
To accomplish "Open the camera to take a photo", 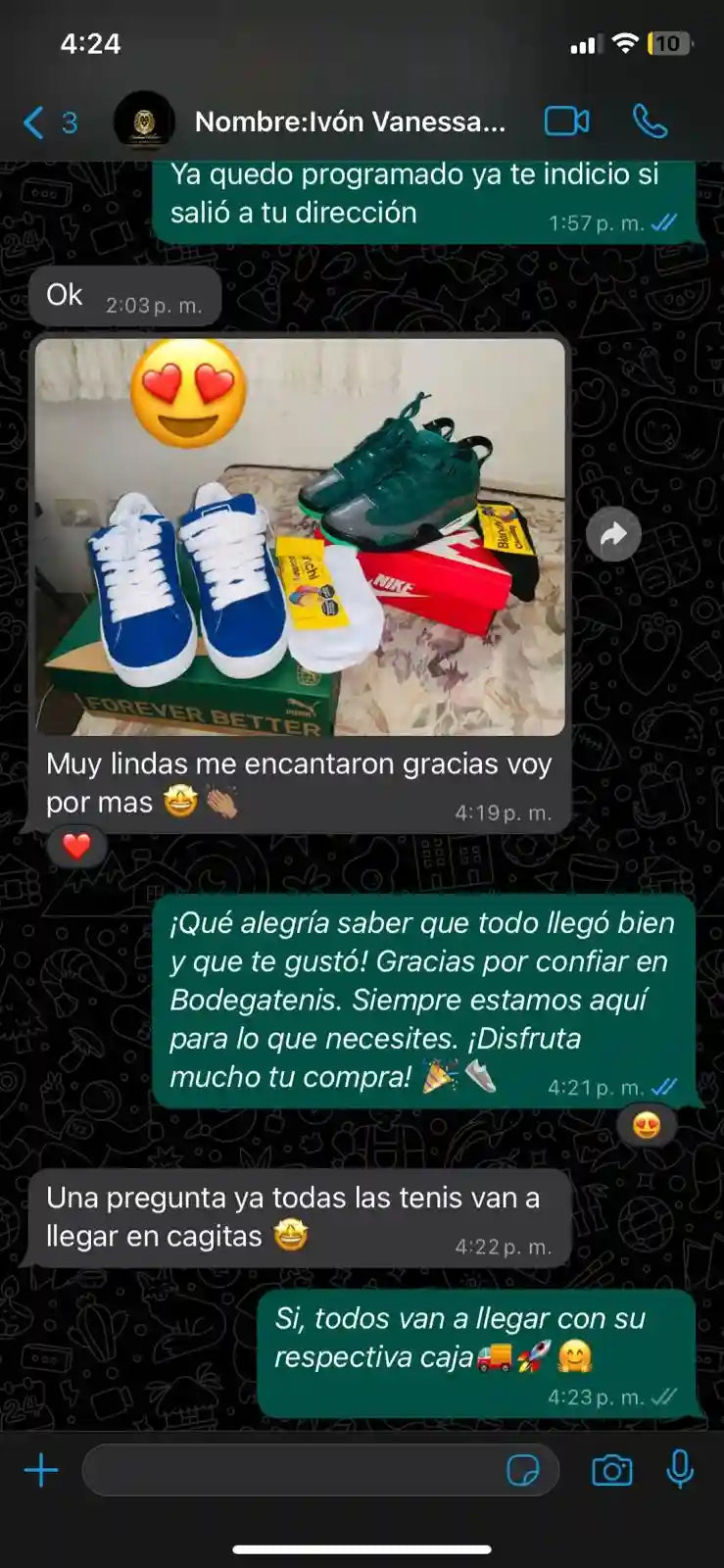I will pos(612,1470).
